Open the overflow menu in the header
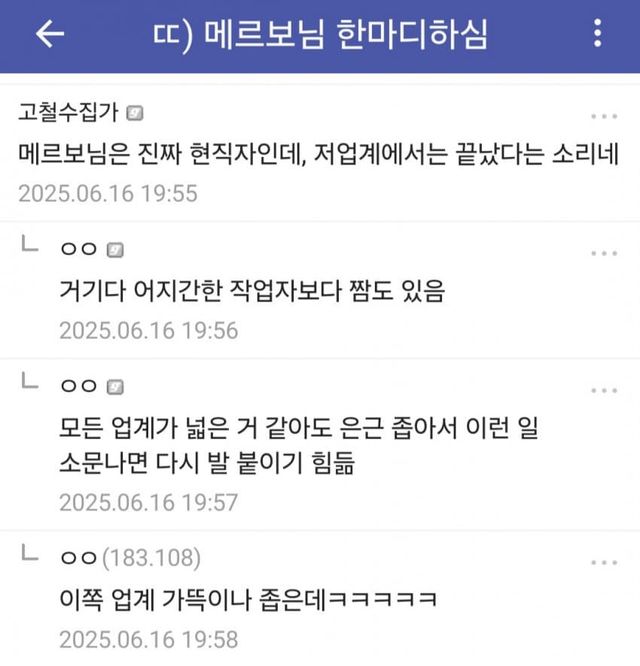 click(598, 35)
